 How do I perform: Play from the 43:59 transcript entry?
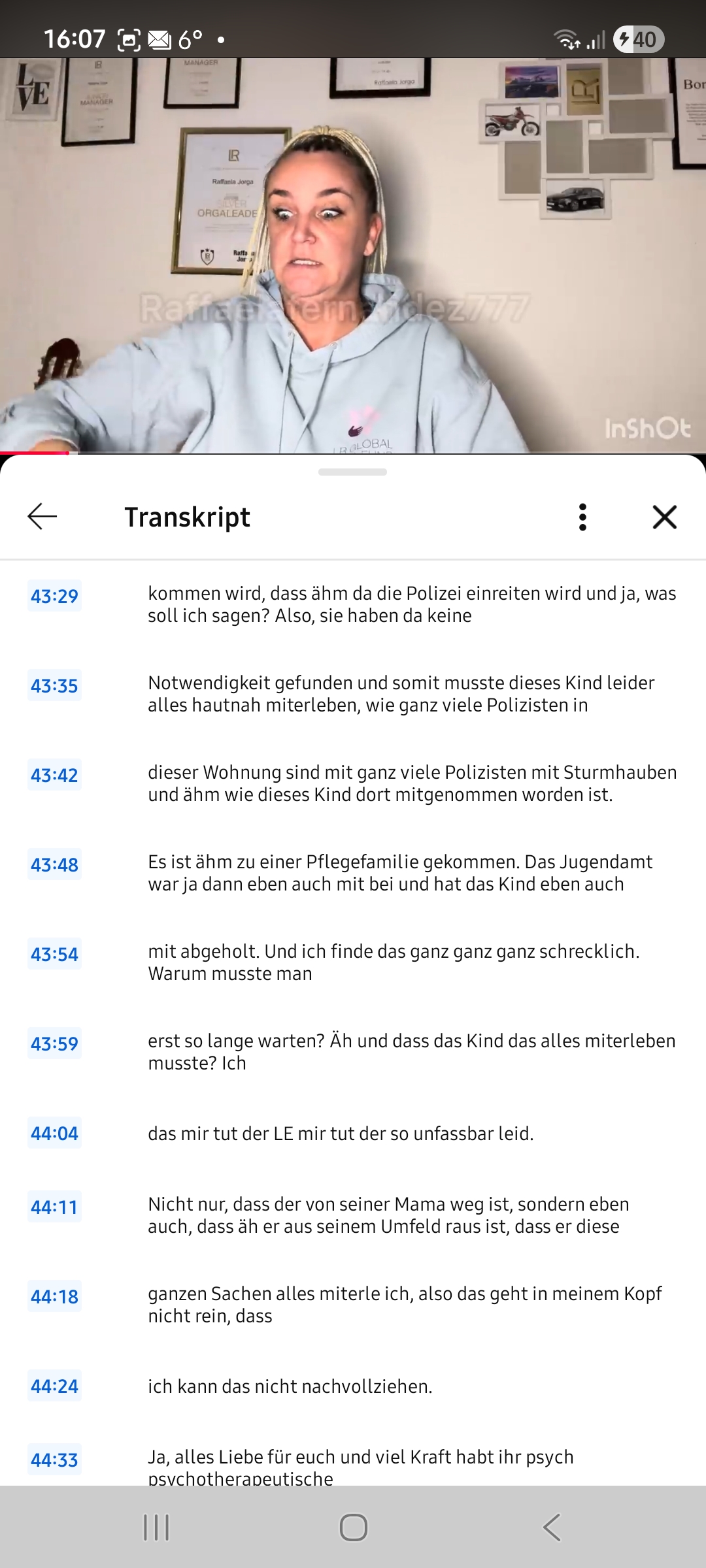pos(353,1052)
